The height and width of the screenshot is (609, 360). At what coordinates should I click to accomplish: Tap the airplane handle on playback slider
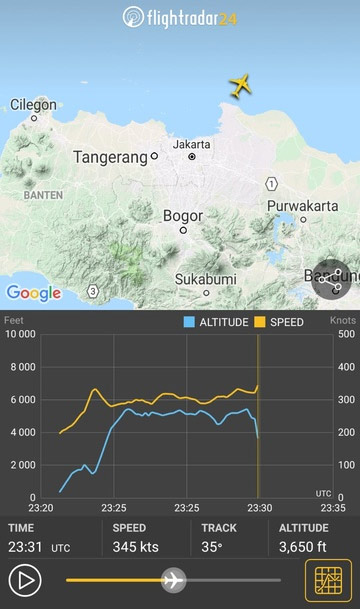173,580
